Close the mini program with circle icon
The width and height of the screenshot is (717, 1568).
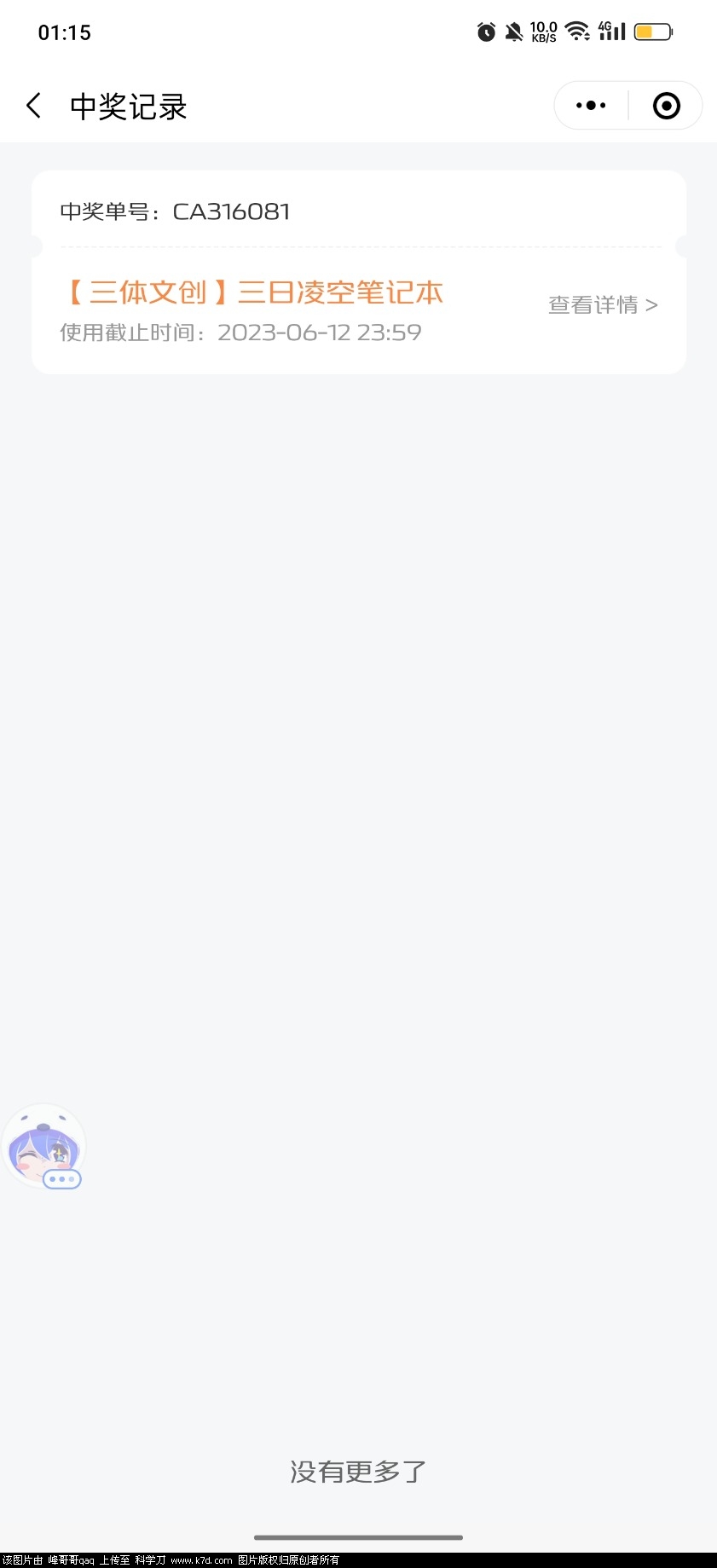666,106
